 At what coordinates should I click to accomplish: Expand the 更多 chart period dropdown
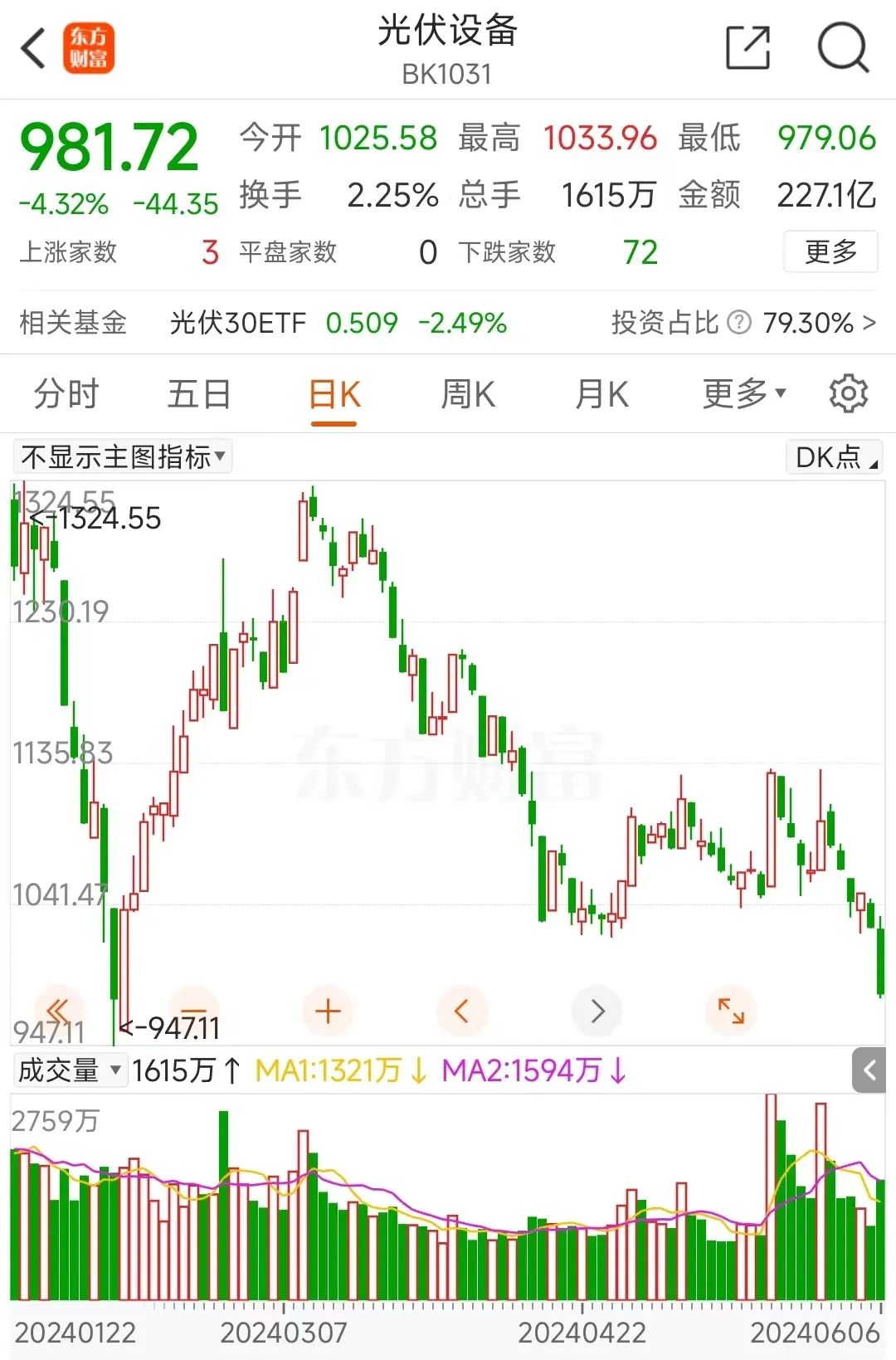coord(743,394)
